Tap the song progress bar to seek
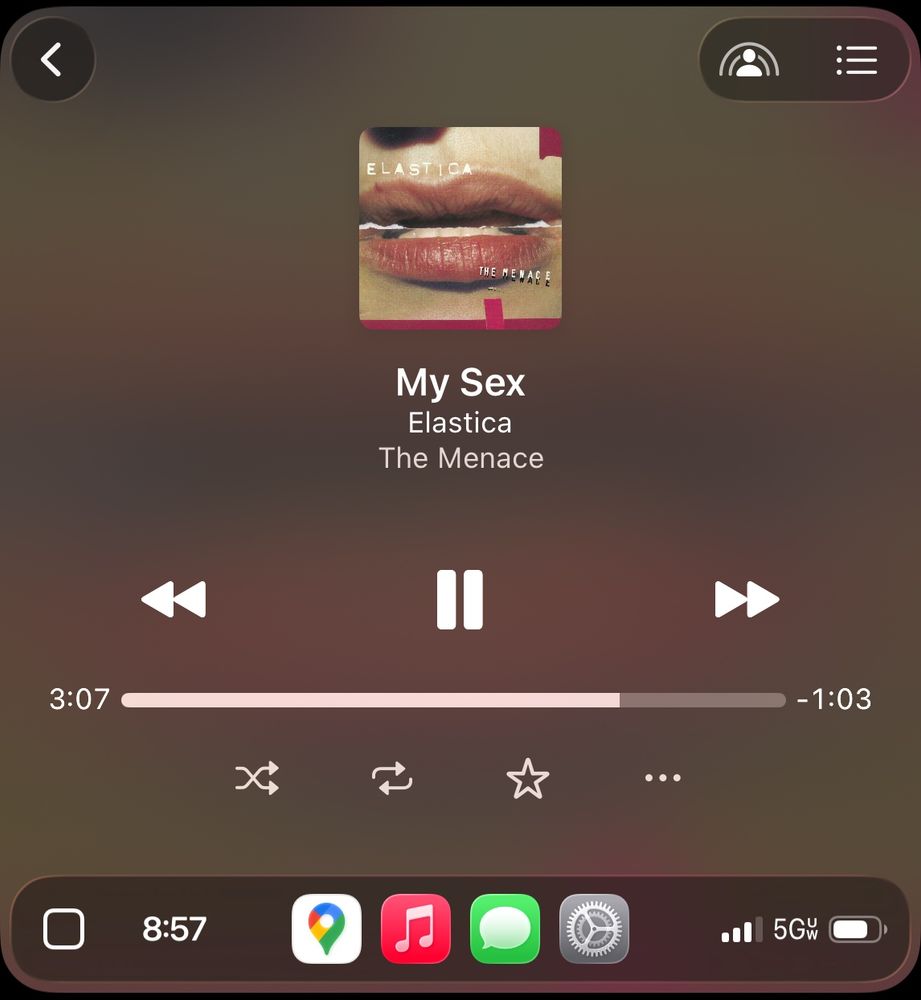 [453, 700]
